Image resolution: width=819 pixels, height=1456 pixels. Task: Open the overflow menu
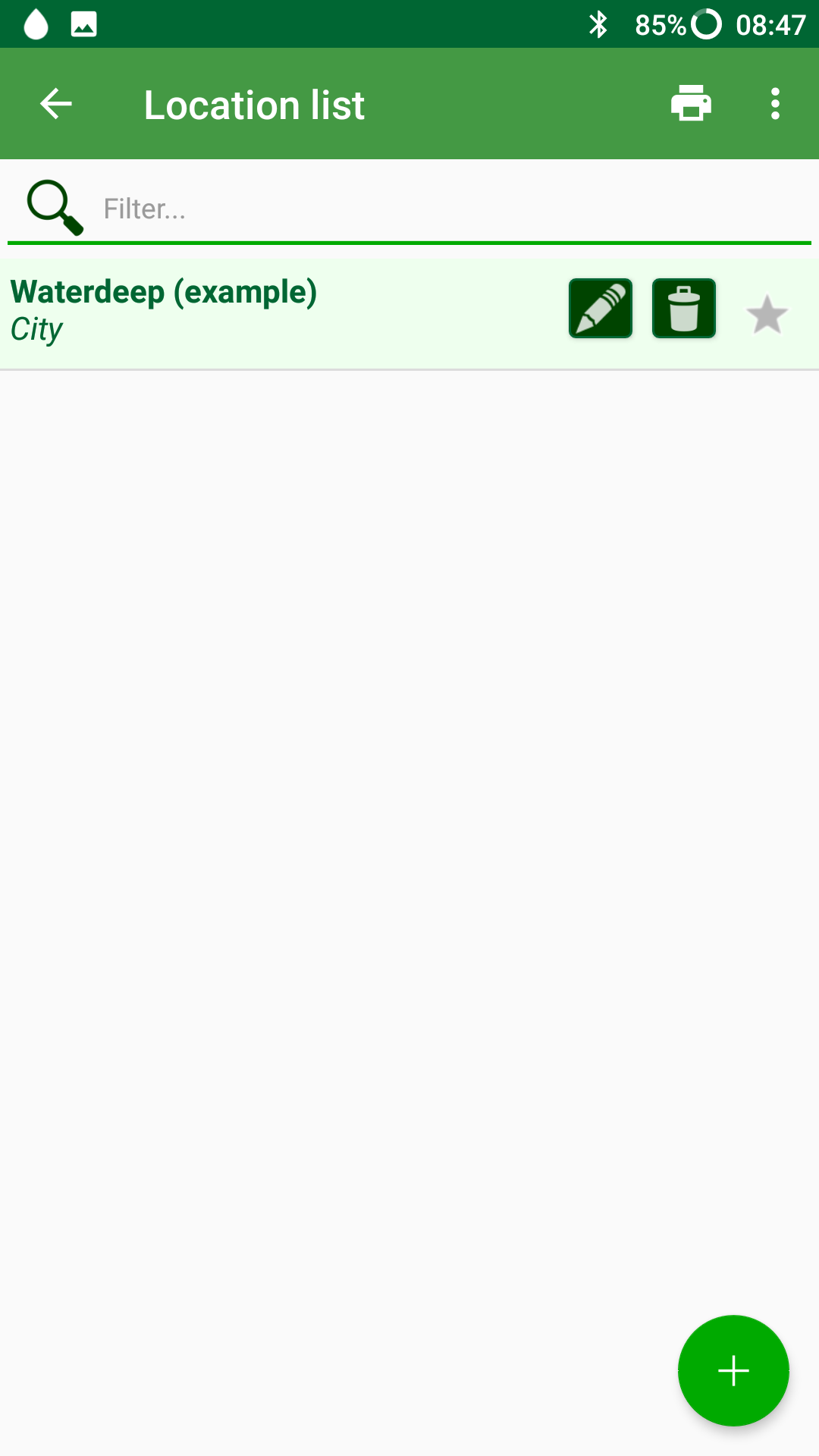(x=774, y=104)
